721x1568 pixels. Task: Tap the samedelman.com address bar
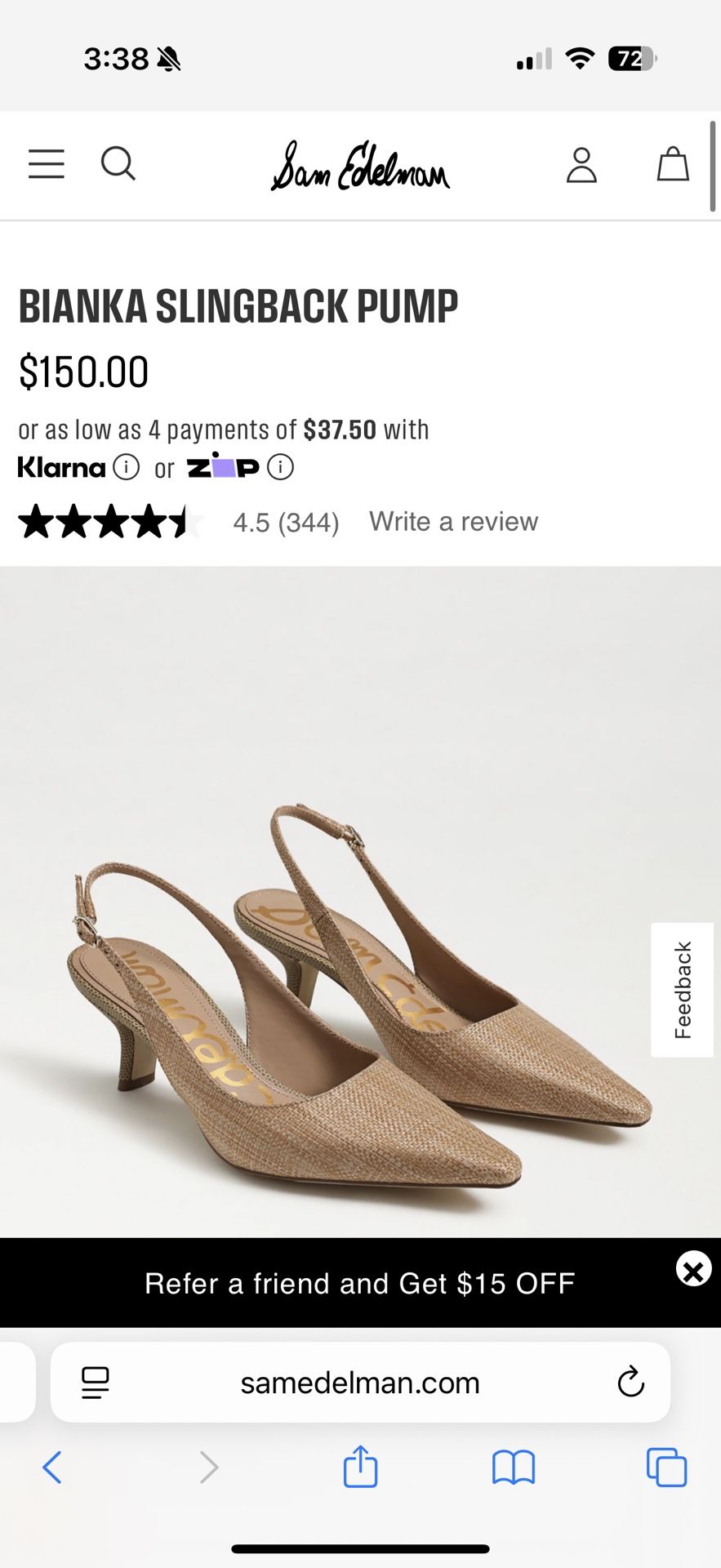pyautogui.click(x=359, y=1383)
